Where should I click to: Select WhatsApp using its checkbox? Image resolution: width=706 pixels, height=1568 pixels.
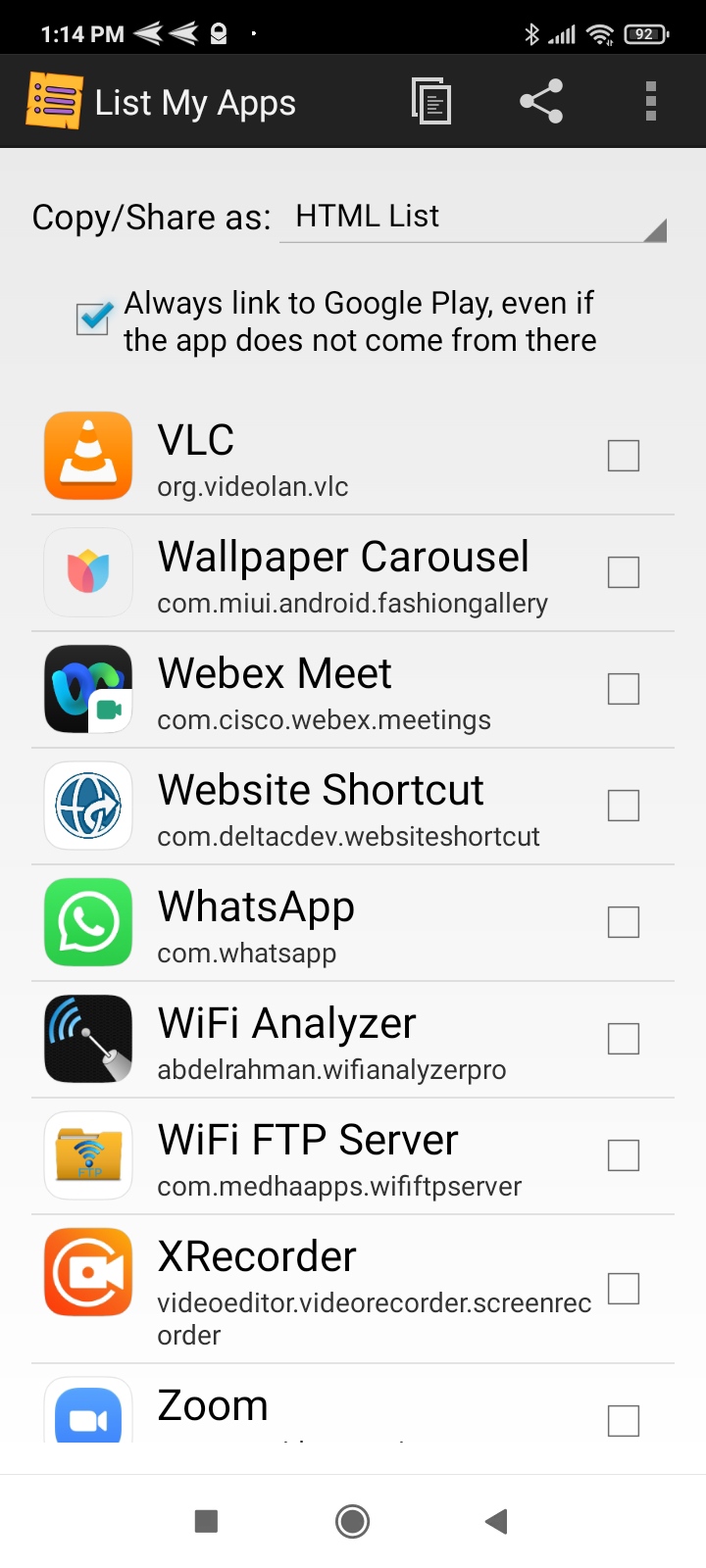[x=624, y=922]
